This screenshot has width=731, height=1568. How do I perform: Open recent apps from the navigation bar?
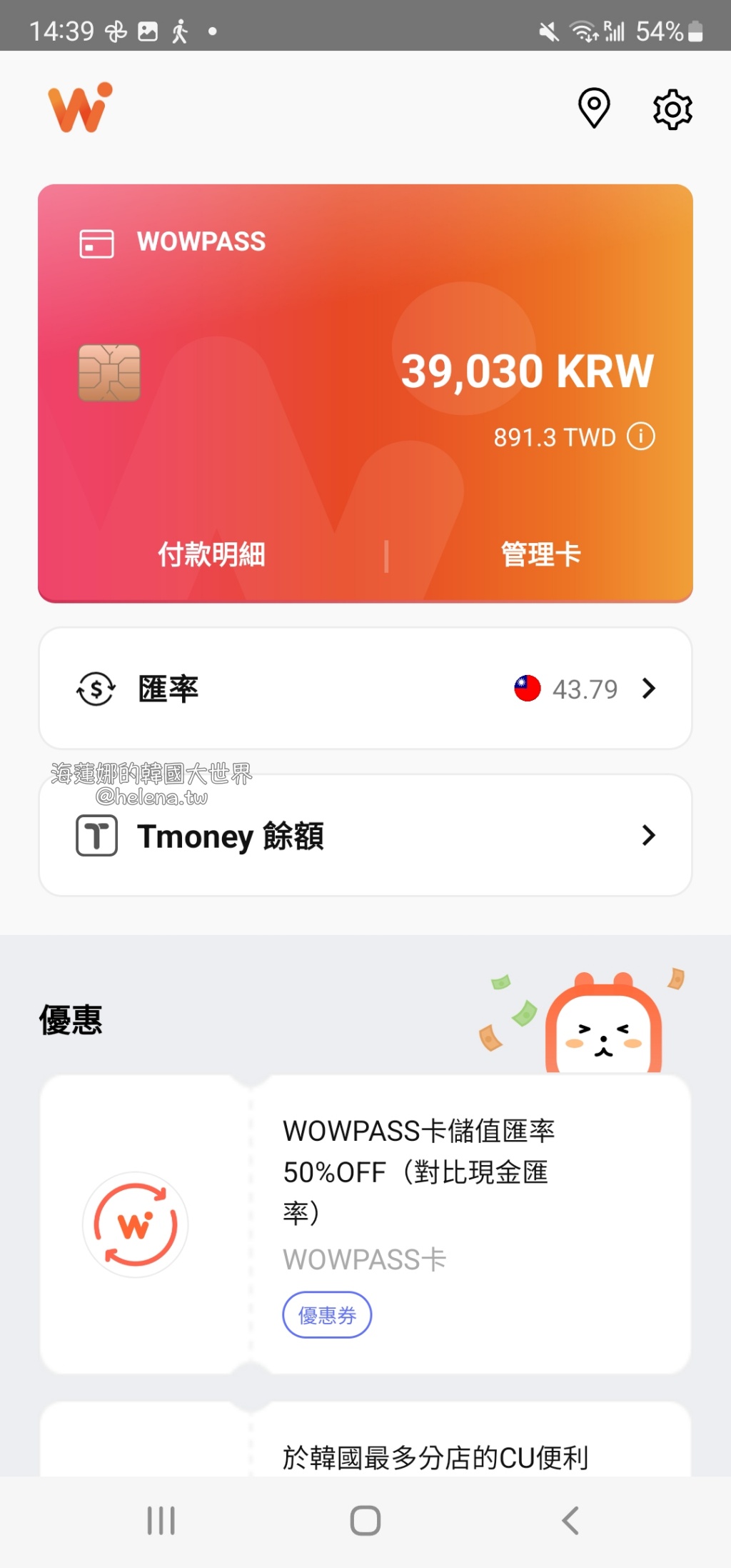tap(161, 1520)
